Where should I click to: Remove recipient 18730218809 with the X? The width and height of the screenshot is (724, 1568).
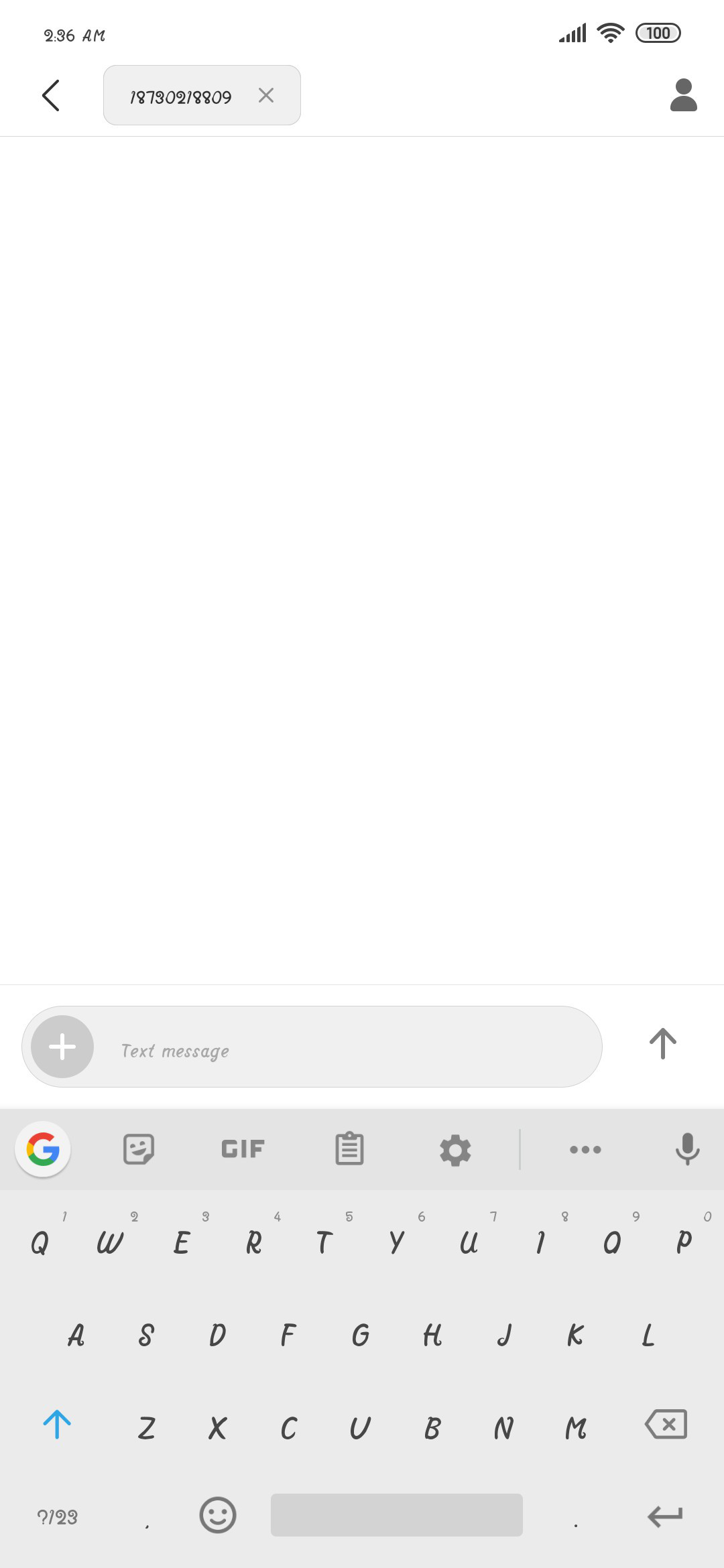[266, 95]
